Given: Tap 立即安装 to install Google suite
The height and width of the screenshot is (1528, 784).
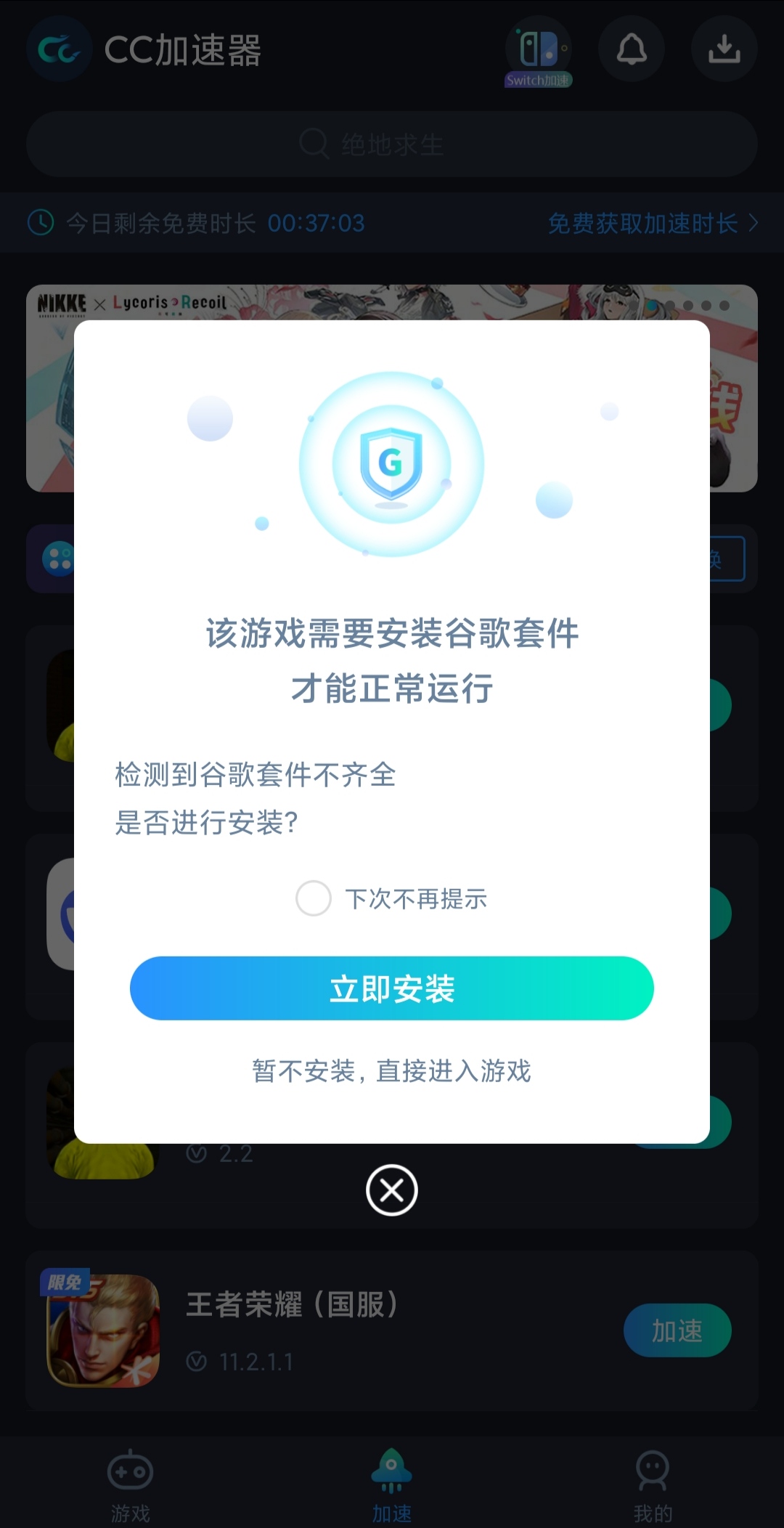Looking at the screenshot, I should click(x=392, y=988).
